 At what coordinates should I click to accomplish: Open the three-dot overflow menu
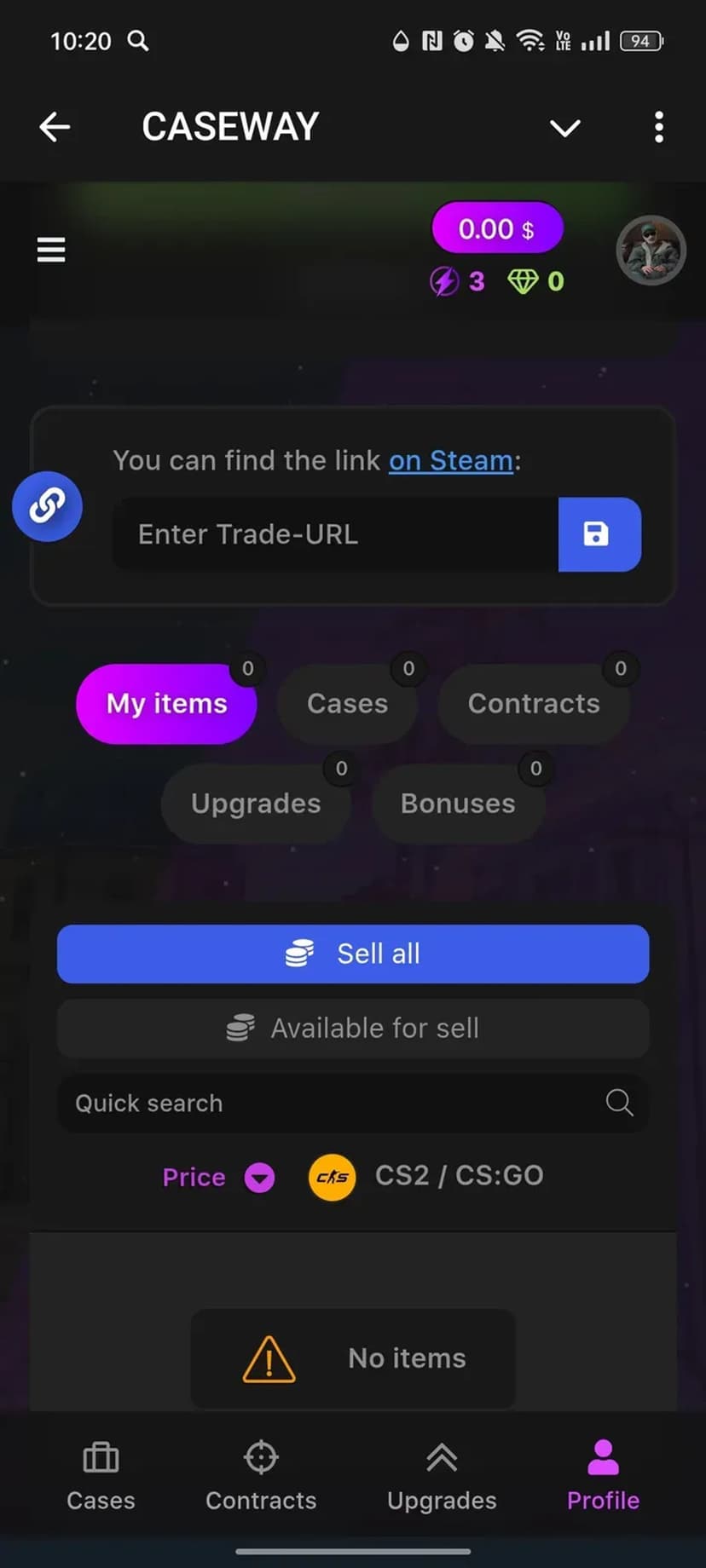[658, 128]
